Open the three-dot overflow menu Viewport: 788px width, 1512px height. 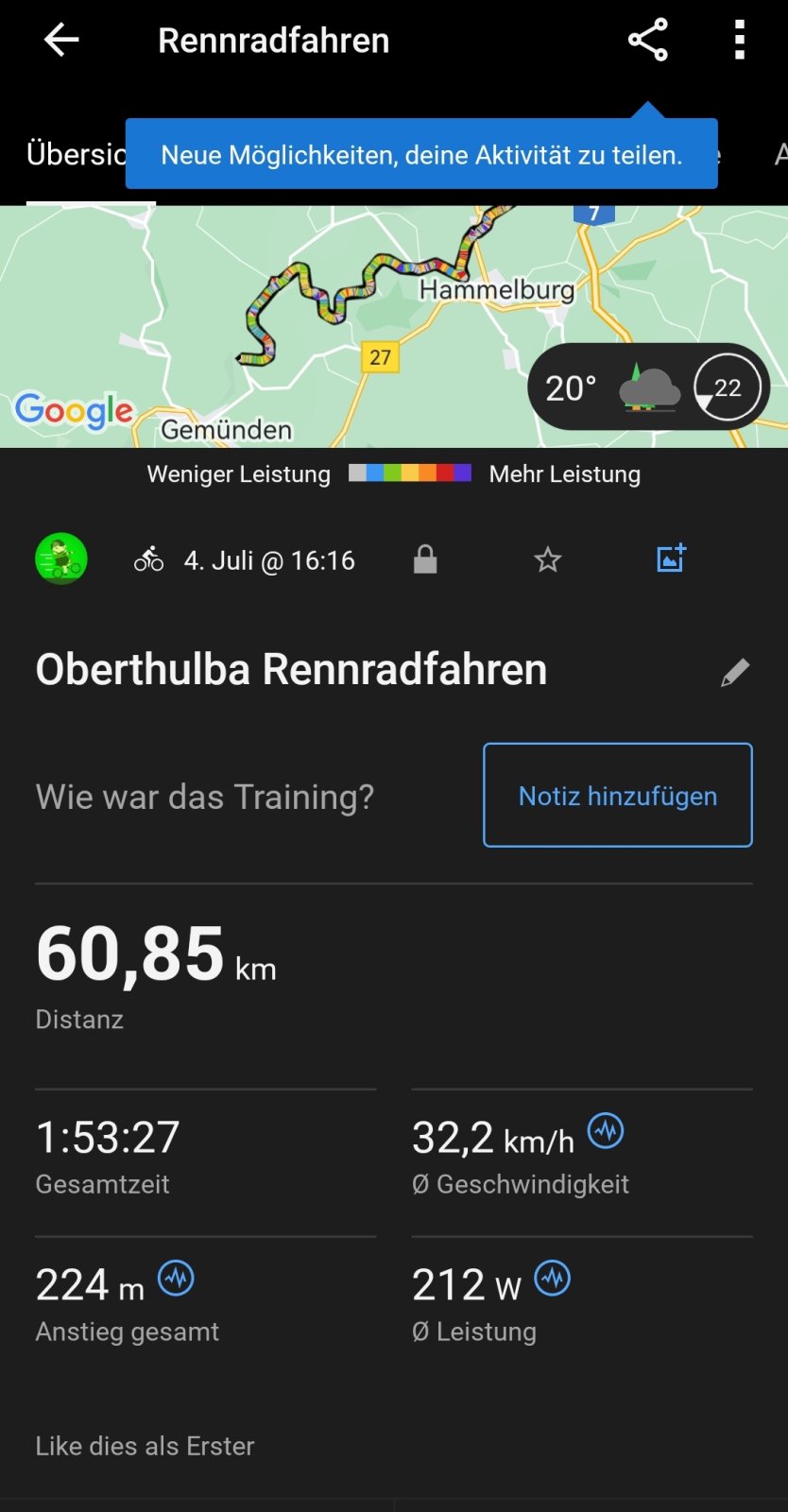pos(740,41)
